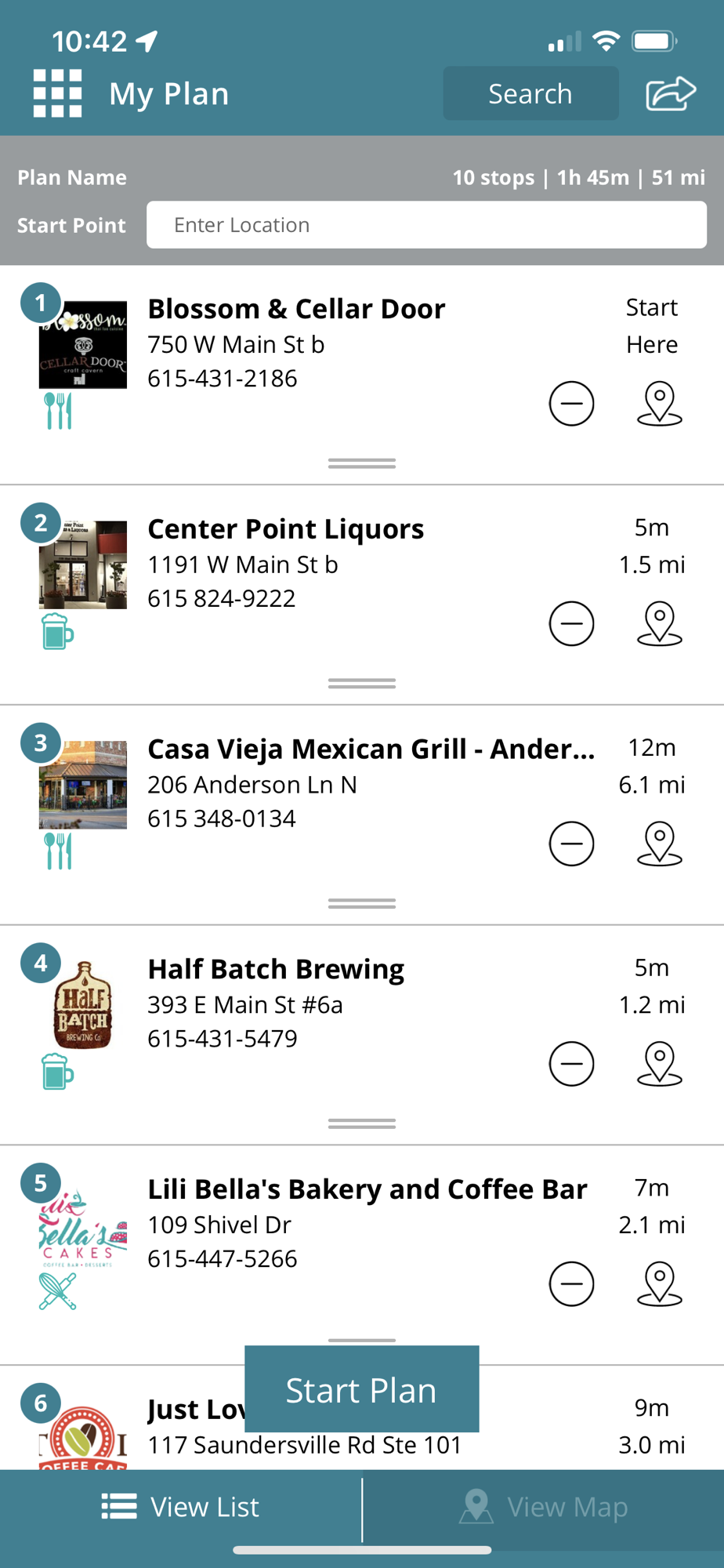Image resolution: width=724 pixels, height=1568 pixels.
Task: Show Lili Bella's Bakery on map
Action: pyautogui.click(x=659, y=1284)
